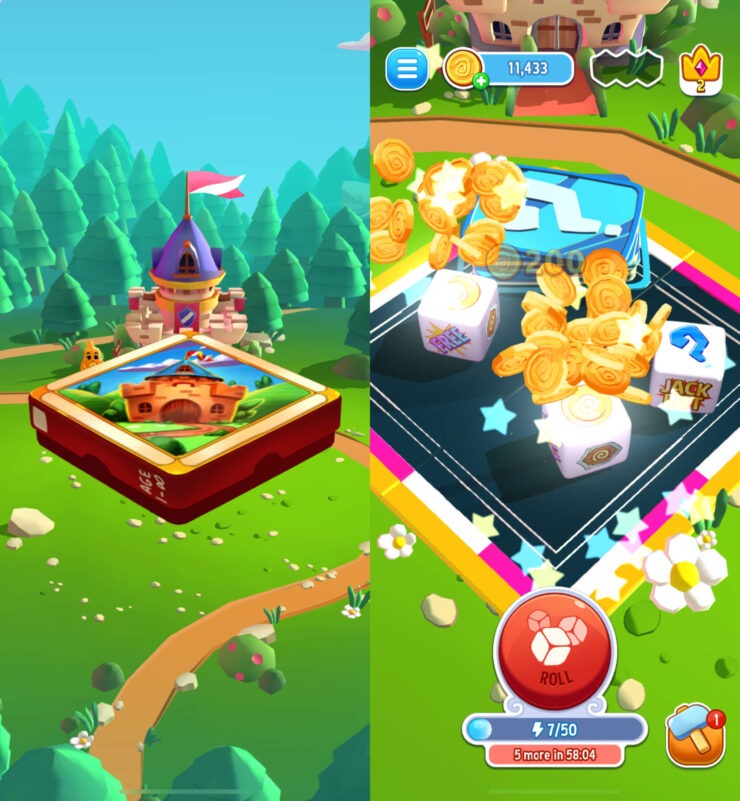Tap the red Roll button
The height and width of the screenshot is (801, 740).
pyautogui.click(x=556, y=650)
